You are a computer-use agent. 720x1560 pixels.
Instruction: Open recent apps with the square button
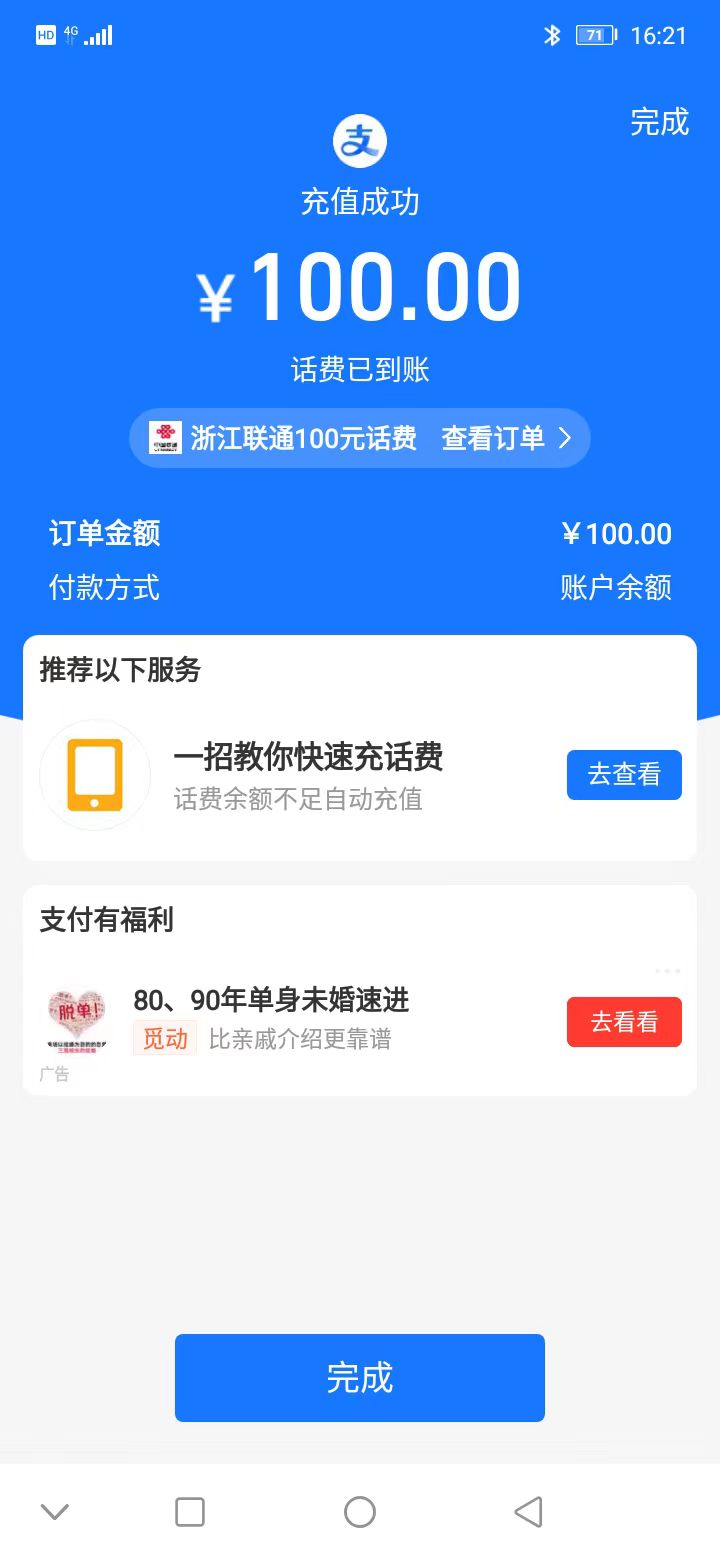coord(190,1511)
